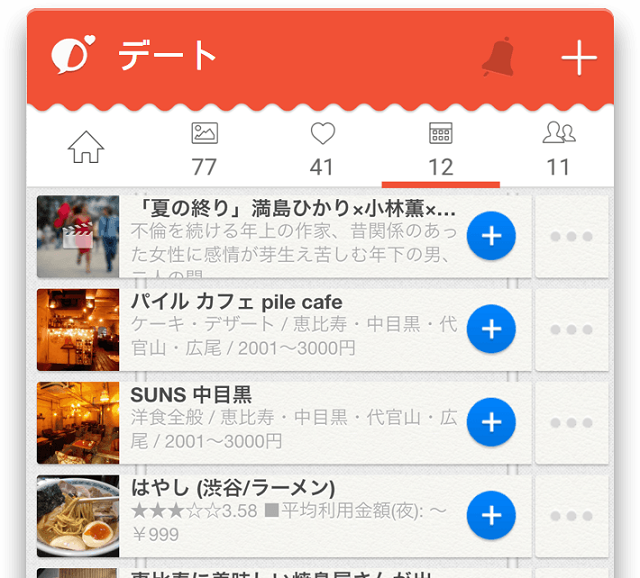The height and width of the screenshot is (578, 640).
Task: Show more options for 「夏の終り」
Action: [x=572, y=237]
